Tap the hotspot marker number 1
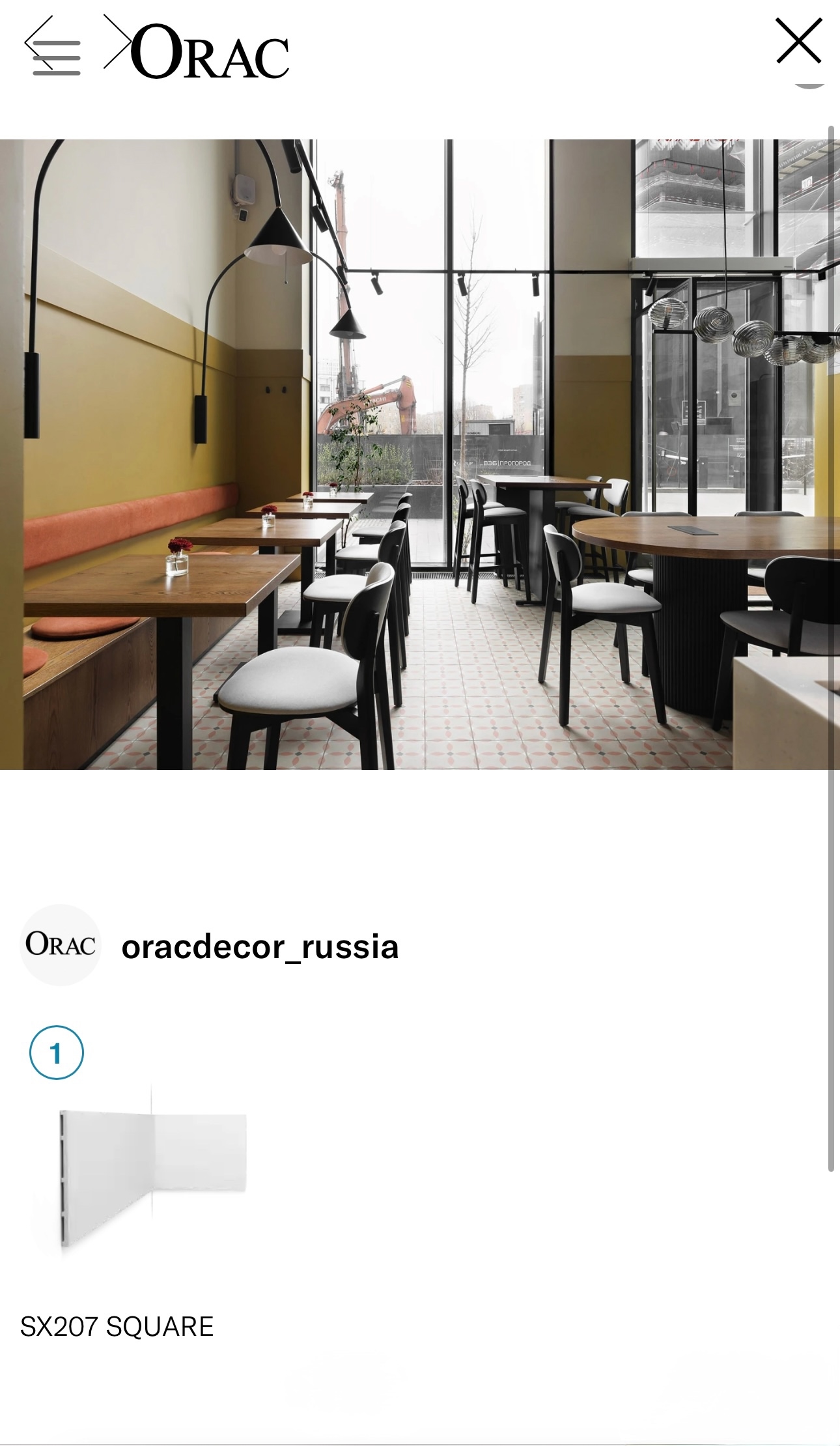Image resolution: width=840 pixels, height=1446 pixels. coord(57,1053)
